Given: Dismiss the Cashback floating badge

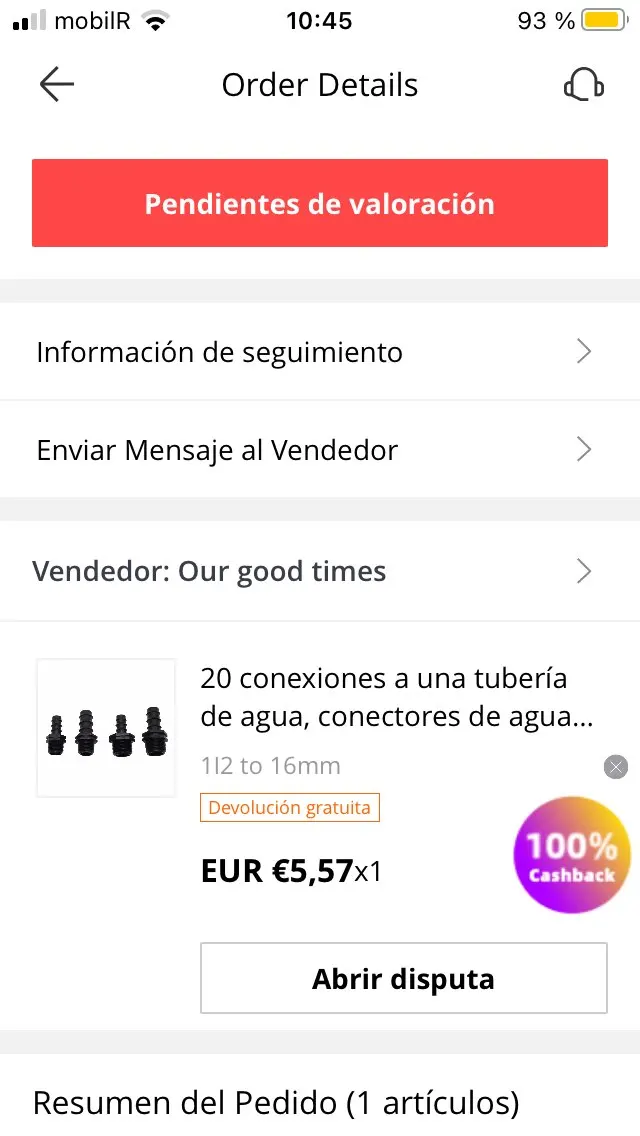Looking at the screenshot, I should pyautogui.click(x=616, y=767).
